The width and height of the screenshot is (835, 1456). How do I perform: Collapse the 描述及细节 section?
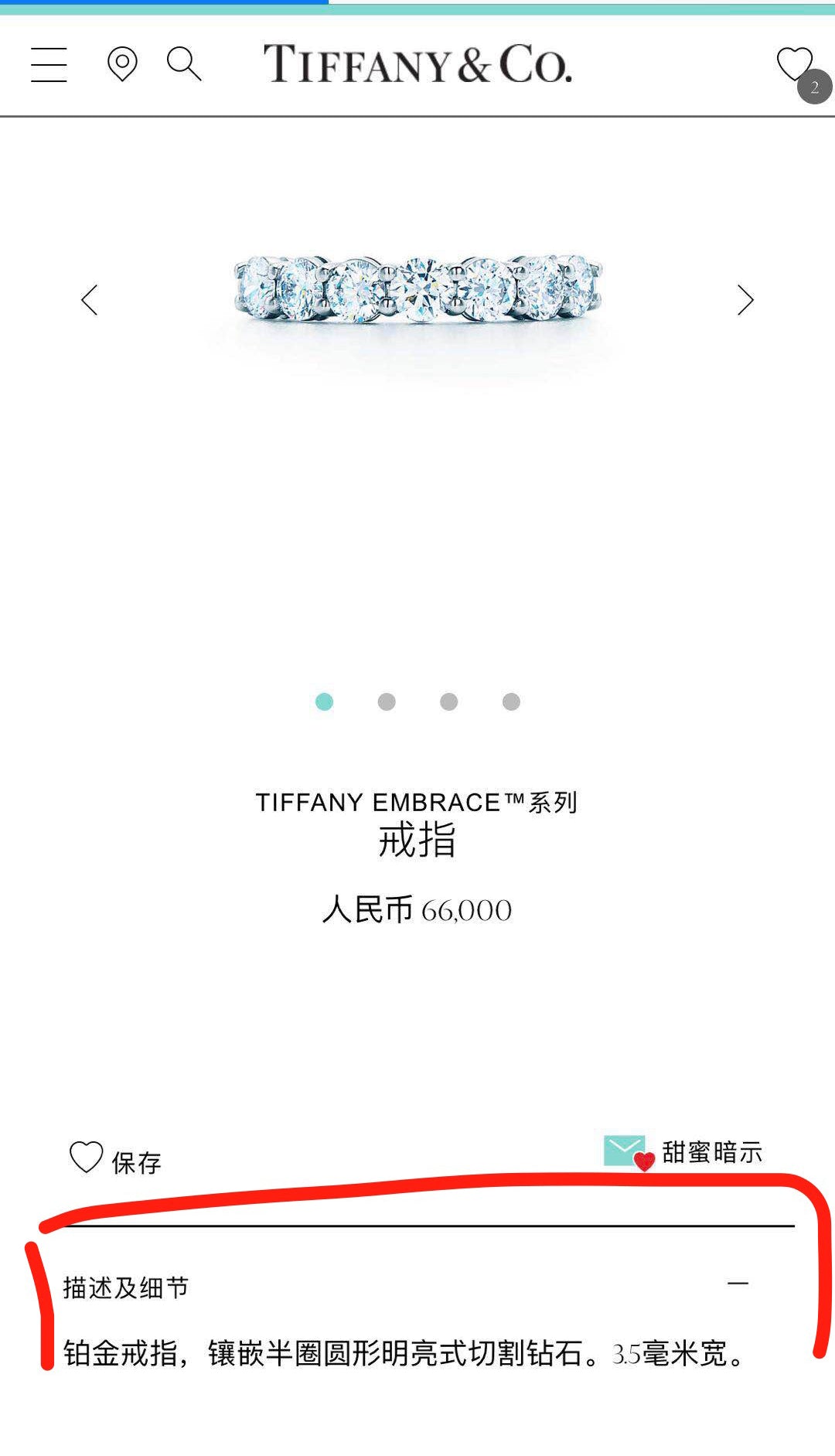pos(738,1284)
